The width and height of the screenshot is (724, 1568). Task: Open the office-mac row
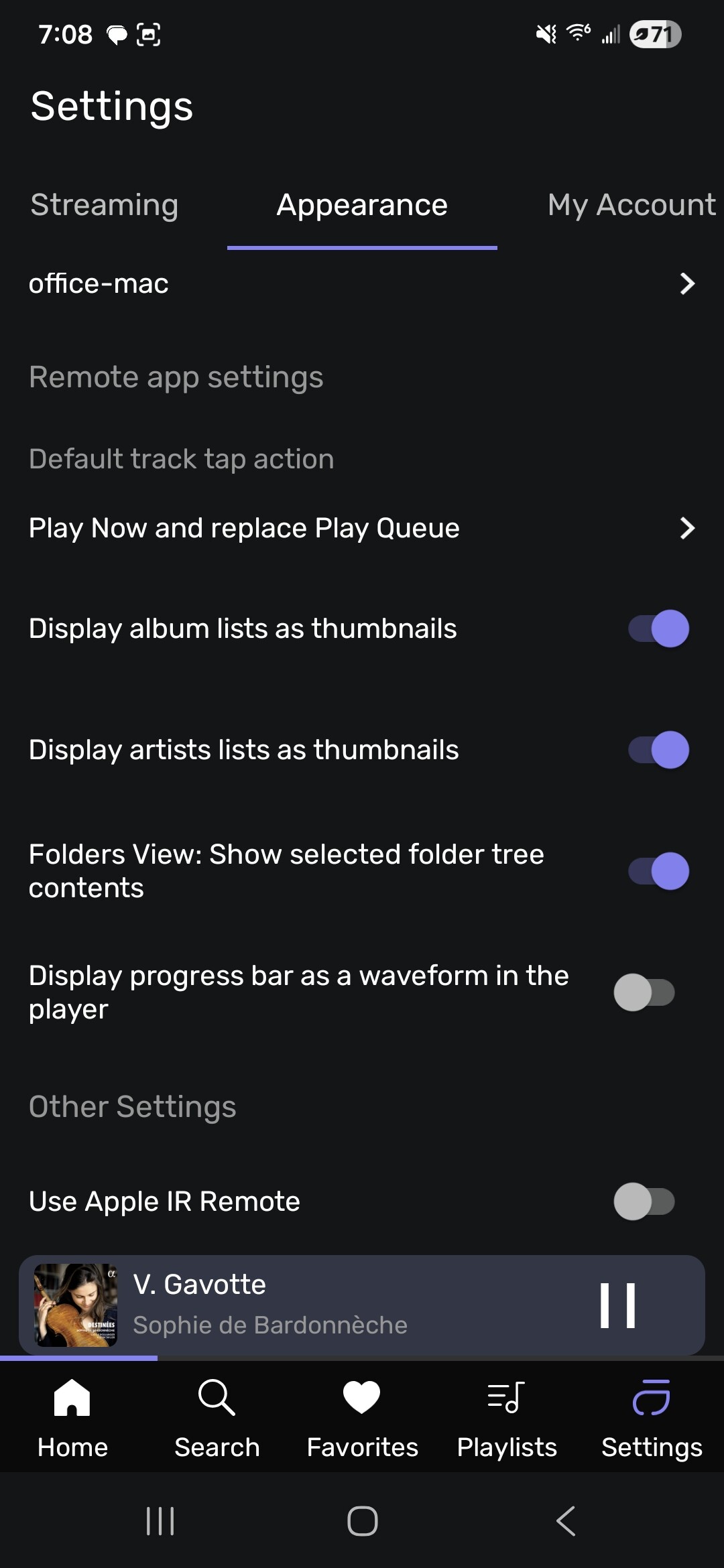pyautogui.click(x=362, y=283)
